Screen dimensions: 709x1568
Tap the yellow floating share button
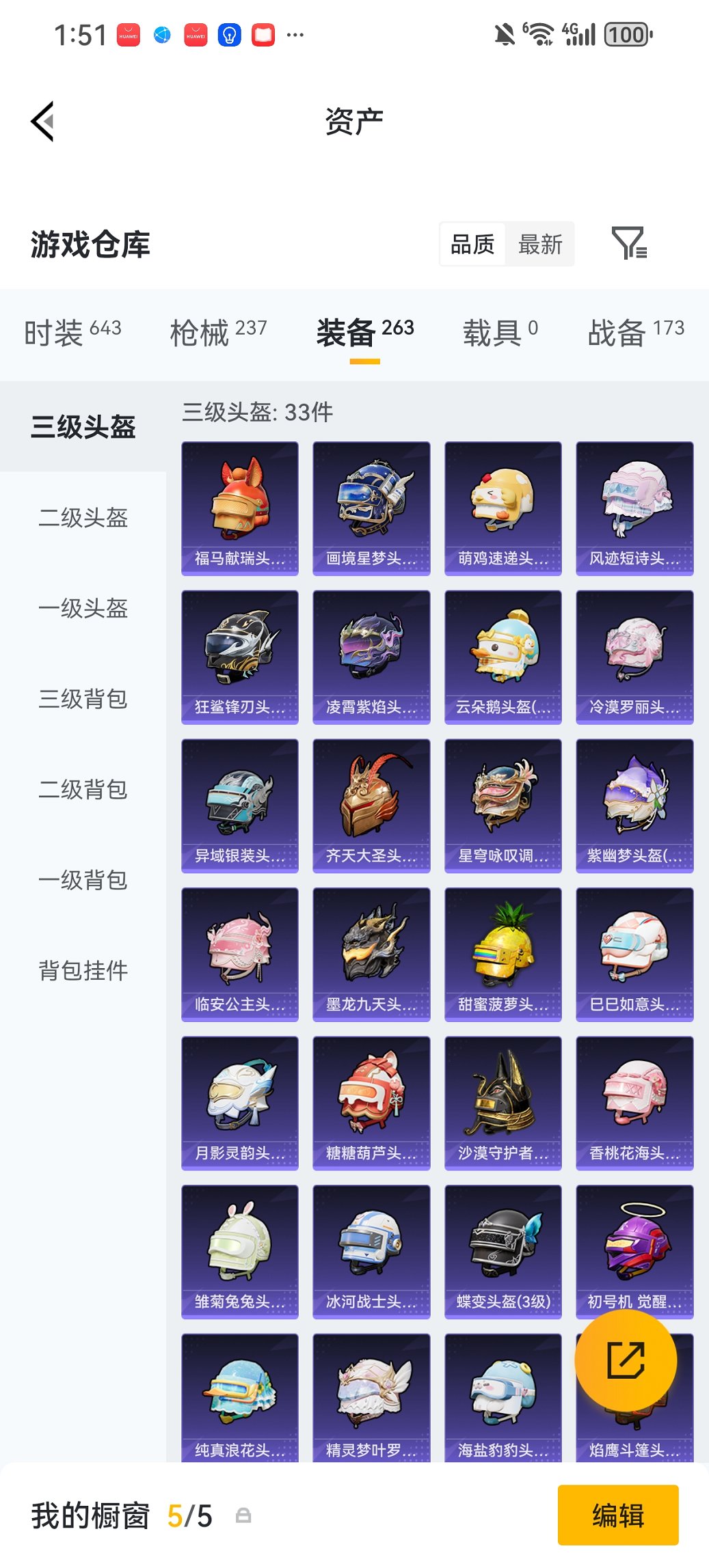pyautogui.click(x=626, y=1360)
